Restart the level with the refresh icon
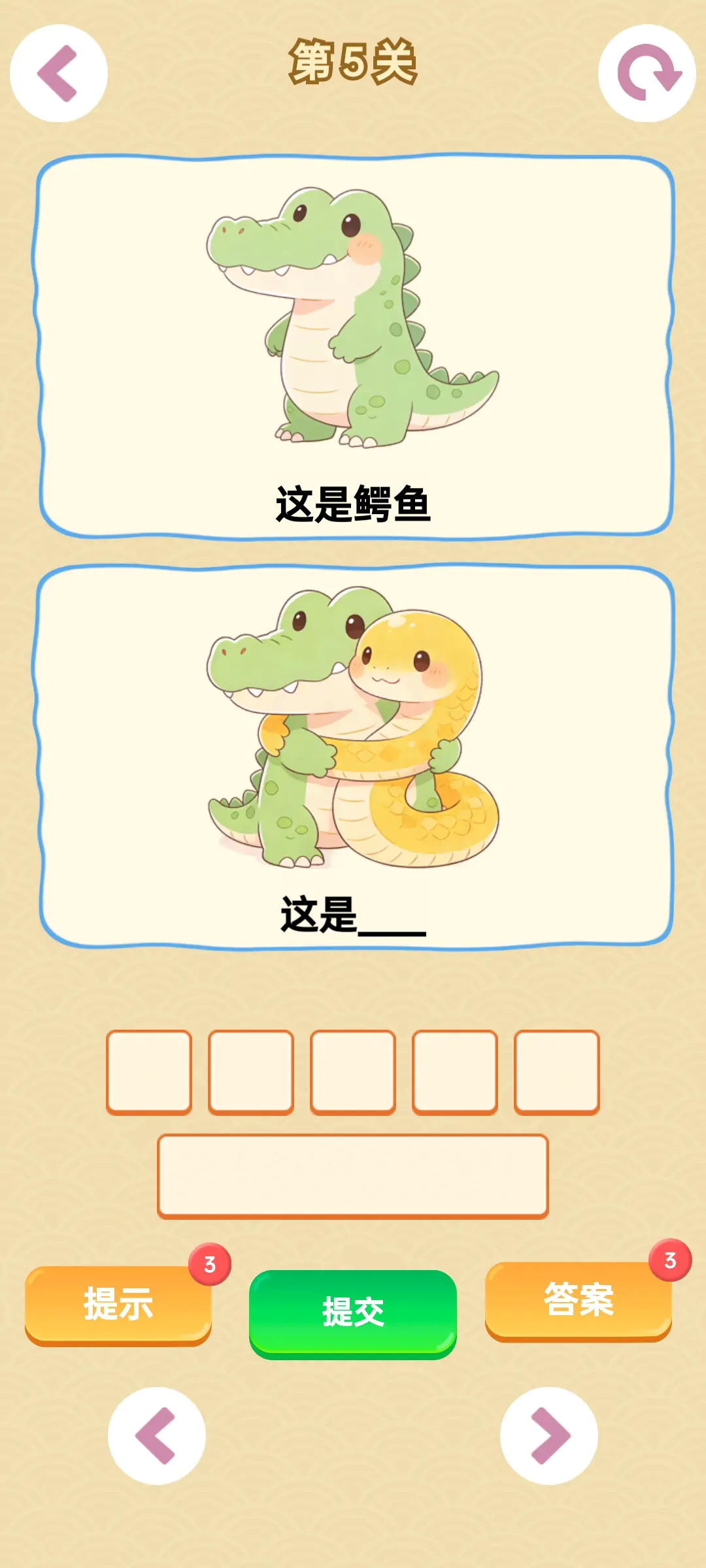 647,73
